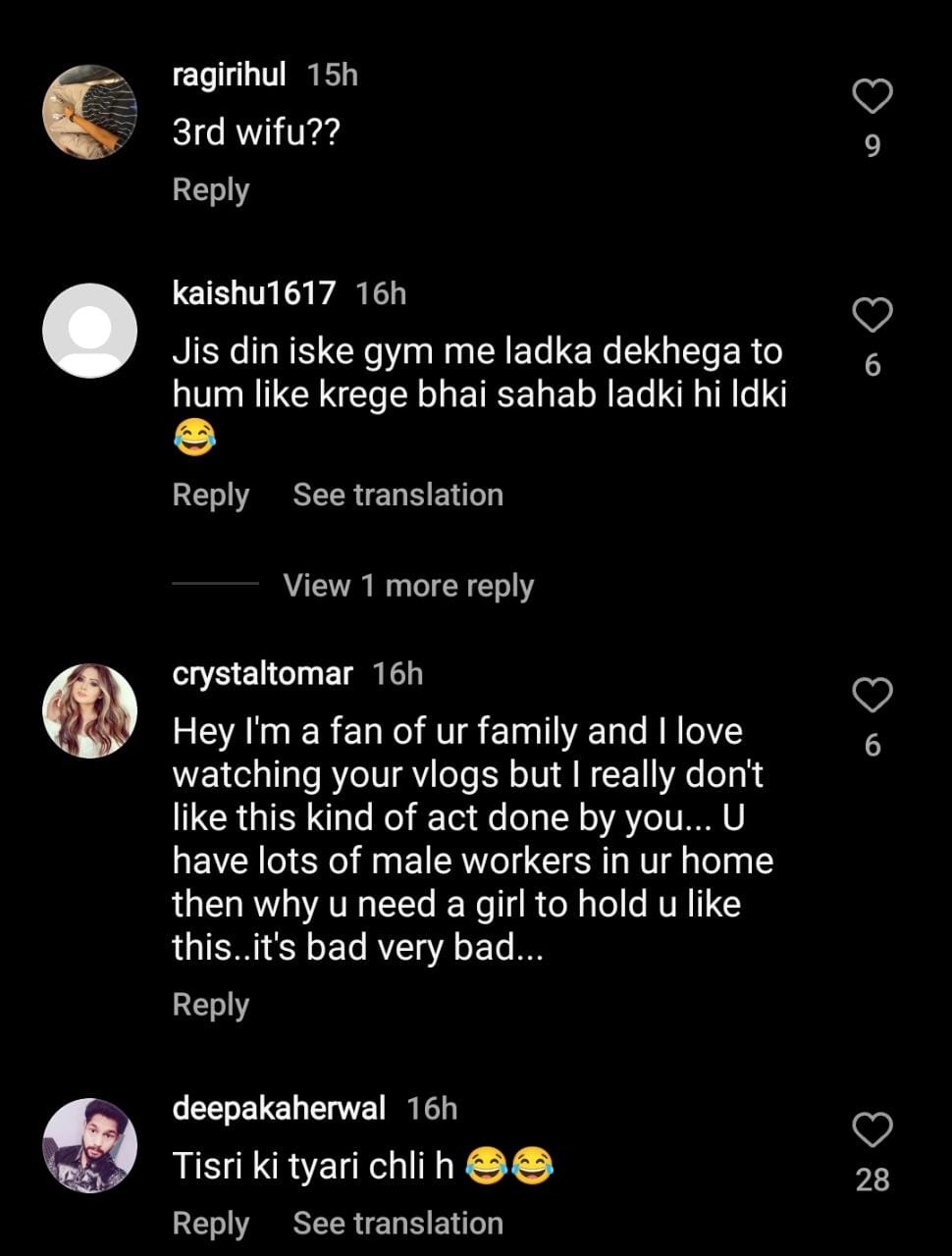Reply to crystaltomar's comment

[210, 1005]
